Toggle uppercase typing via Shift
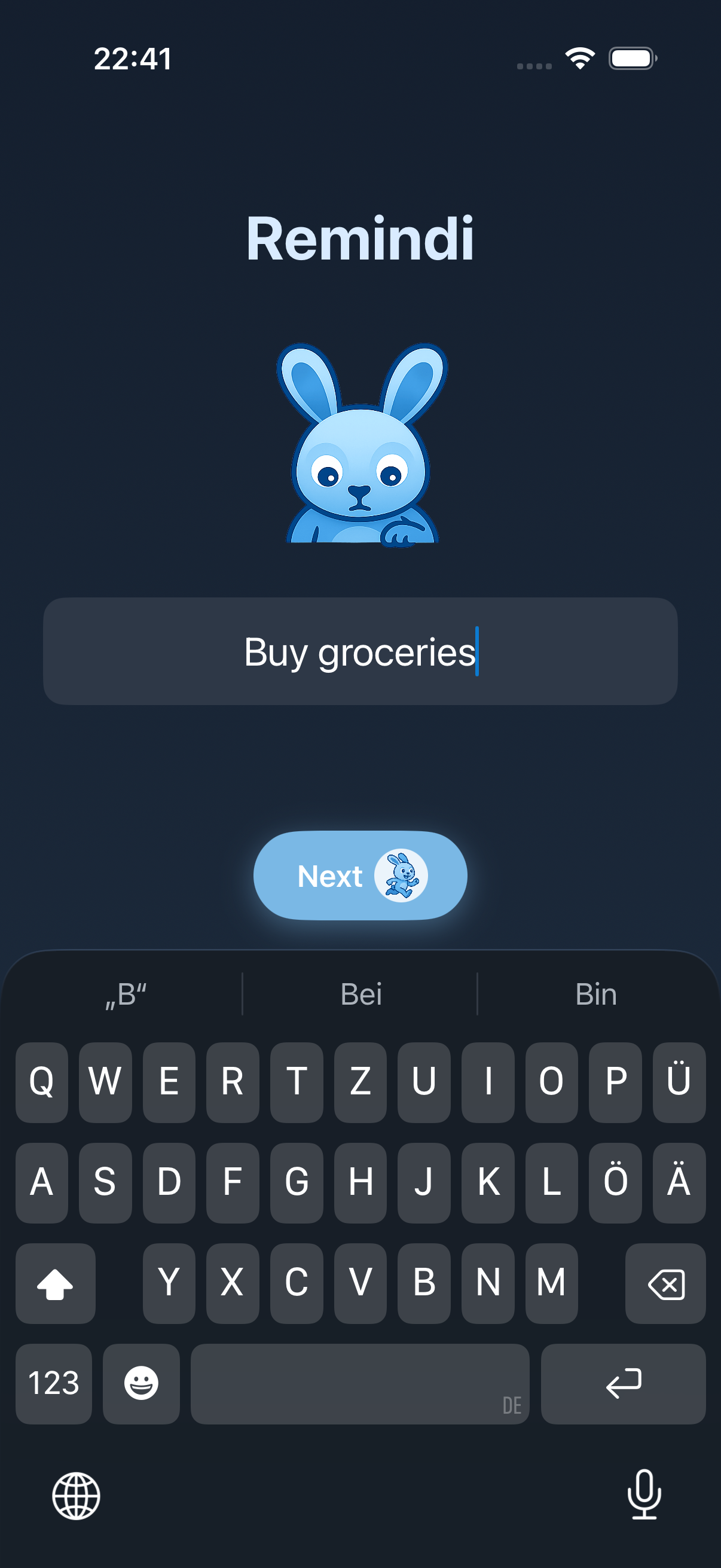Screen dimensions: 721x1568 [55, 1285]
